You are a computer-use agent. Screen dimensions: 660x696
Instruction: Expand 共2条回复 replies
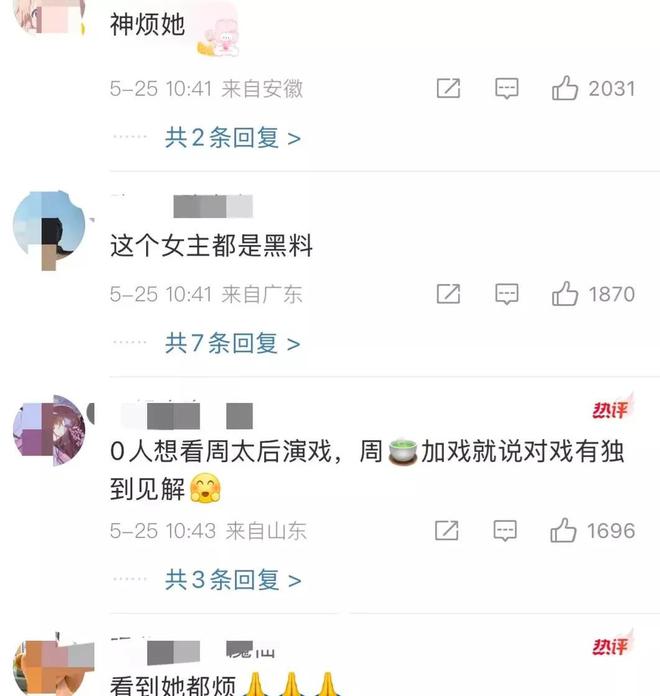pyautogui.click(x=232, y=138)
